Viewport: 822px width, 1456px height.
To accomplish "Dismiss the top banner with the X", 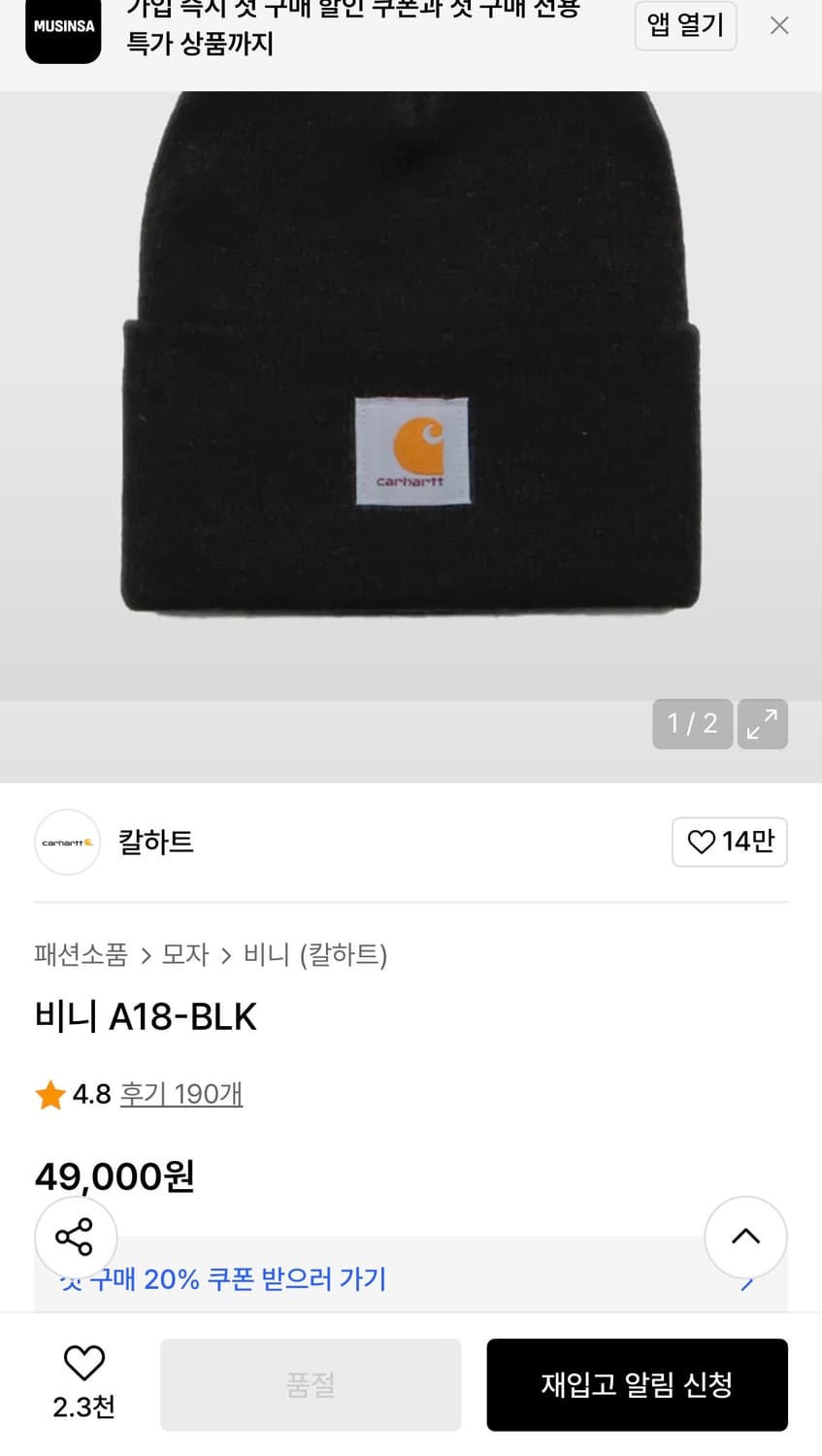I will click(x=779, y=25).
